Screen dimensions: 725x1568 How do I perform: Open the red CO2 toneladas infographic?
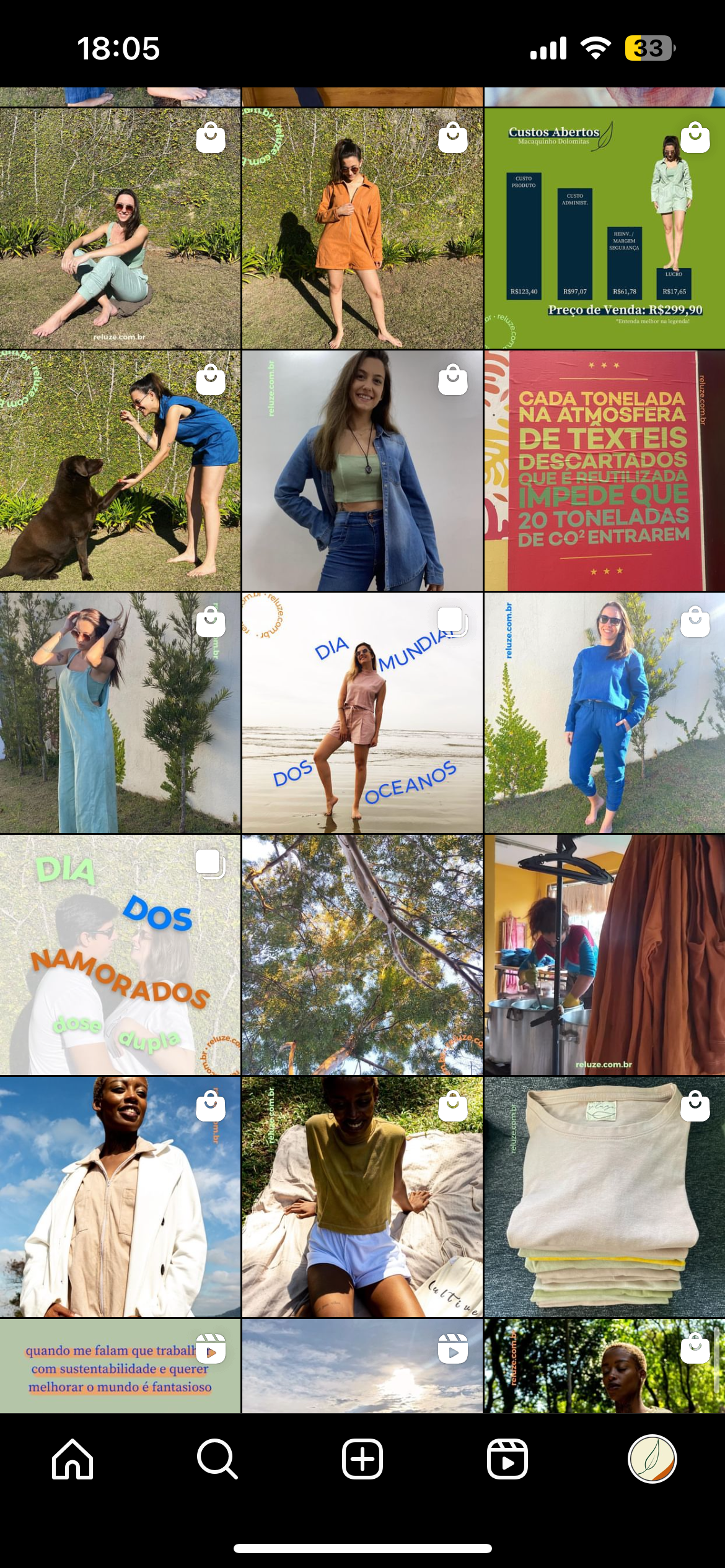click(604, 471)
